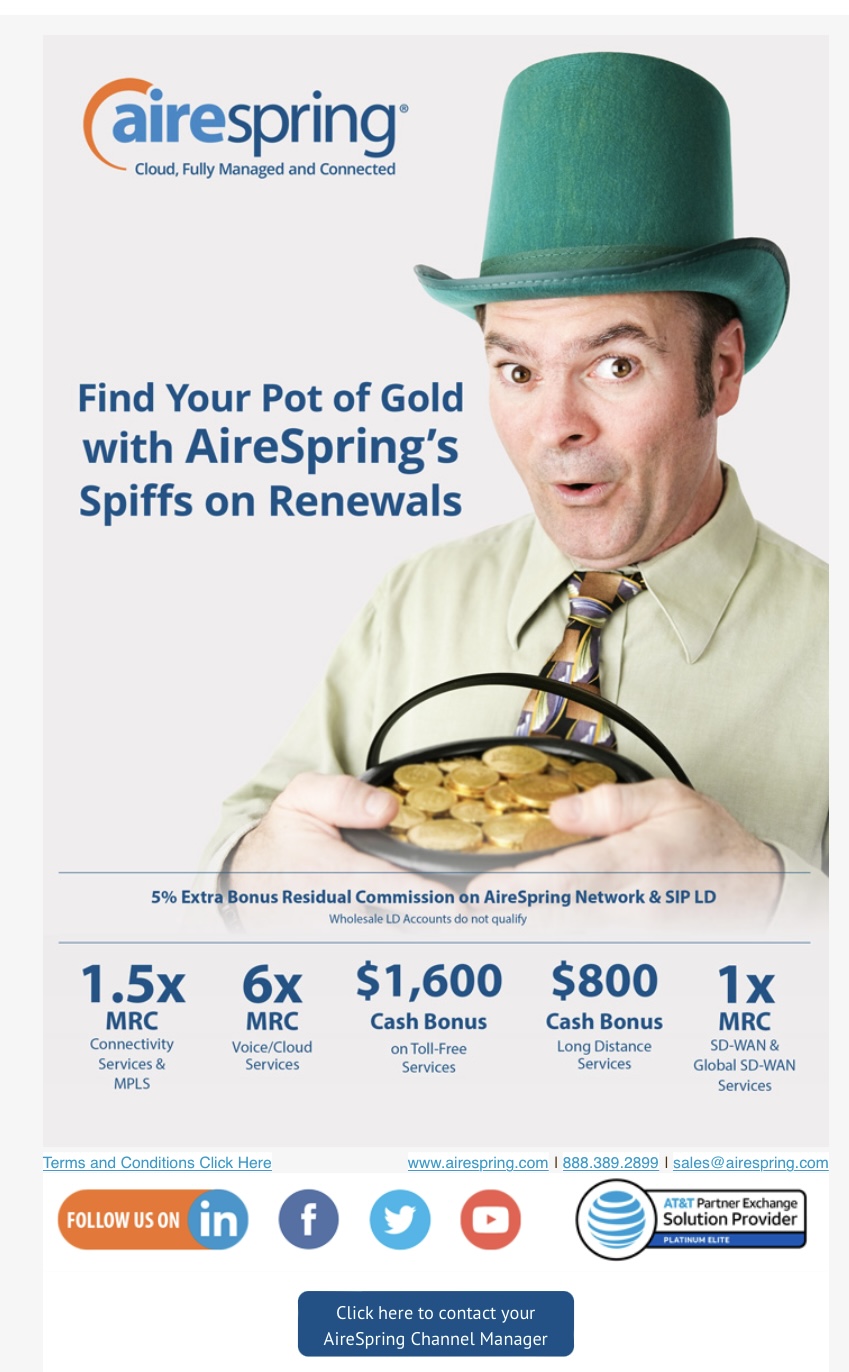Call the 888.389.2899 phone link
Image resolution: width=849 pixels, height=1372 pixels.
610,1162
